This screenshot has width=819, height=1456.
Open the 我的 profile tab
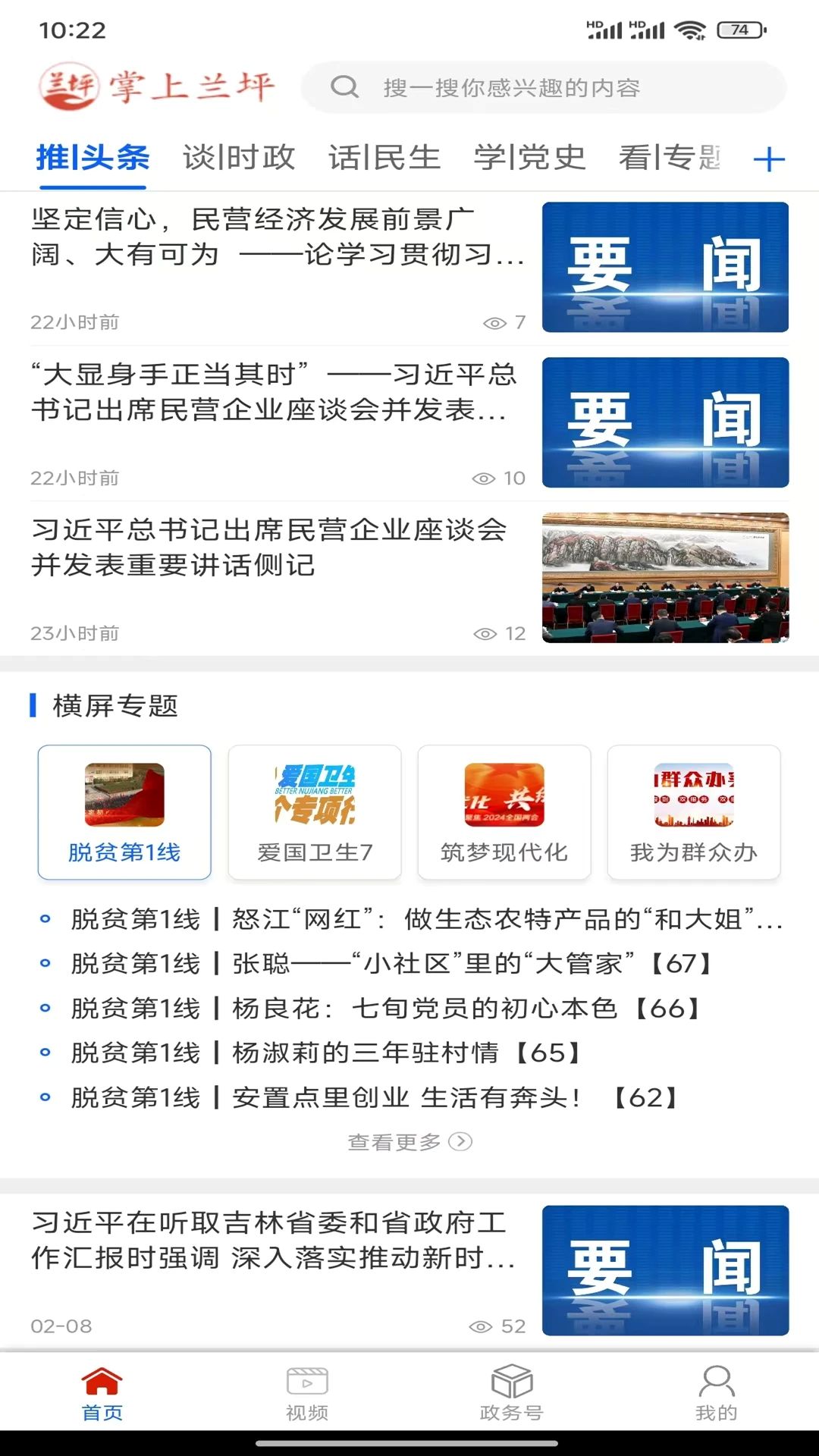coord(717,1394)
